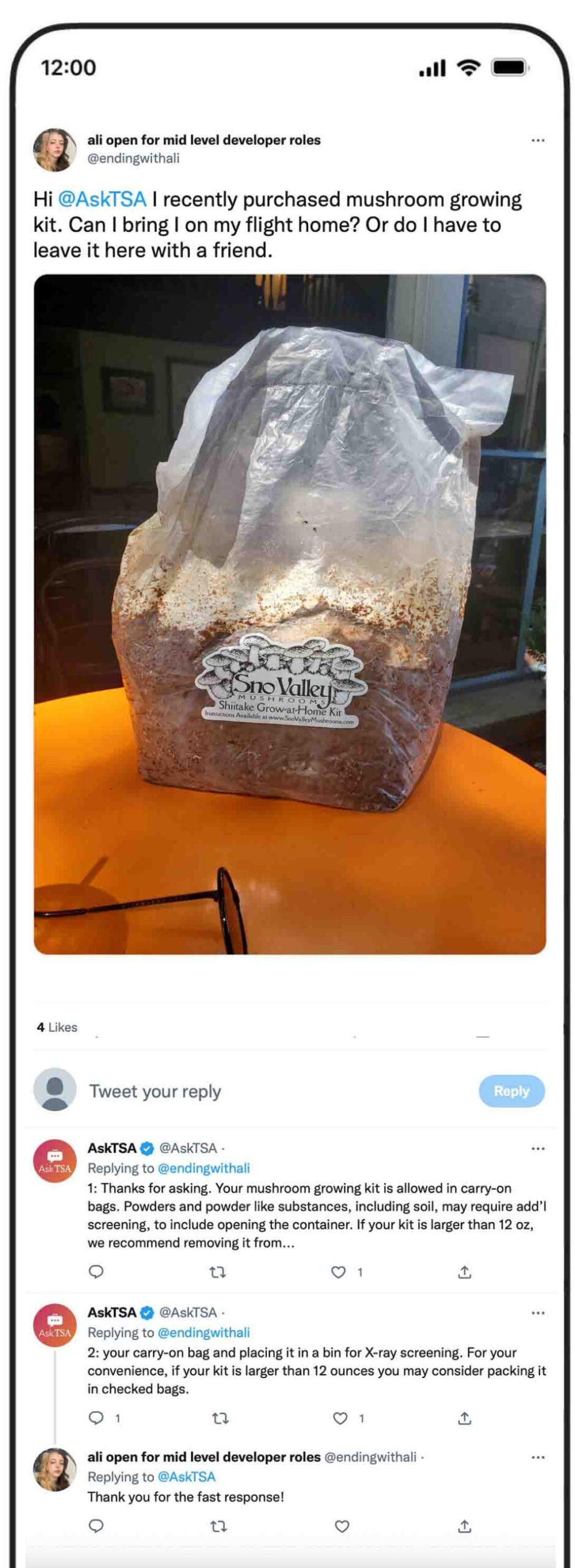This screenshot has width=575, height=1568.
Task: Share AskTSA's reply starting "2:"
Action: (464, 1419)
